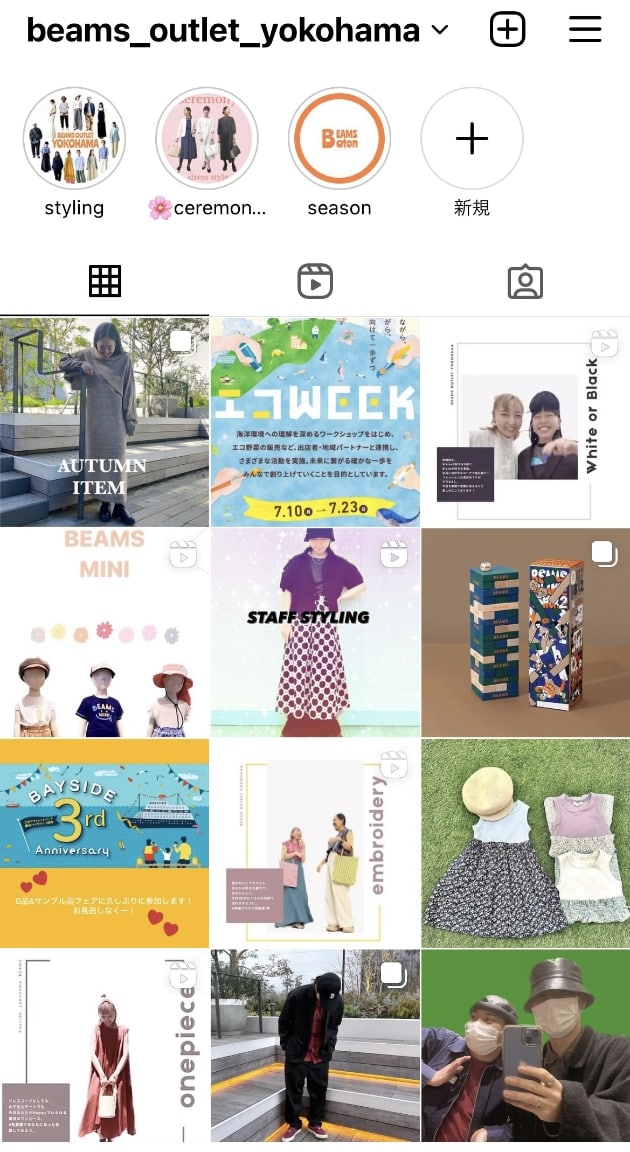View the ceremony highlight
The width and height of the screenshot is (630, 1152).
(x=207, y=138)
